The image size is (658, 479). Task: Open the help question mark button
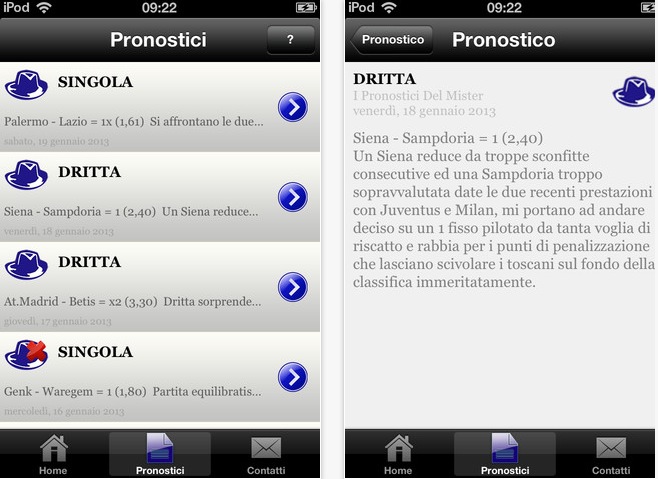click(x=290, y=40)
